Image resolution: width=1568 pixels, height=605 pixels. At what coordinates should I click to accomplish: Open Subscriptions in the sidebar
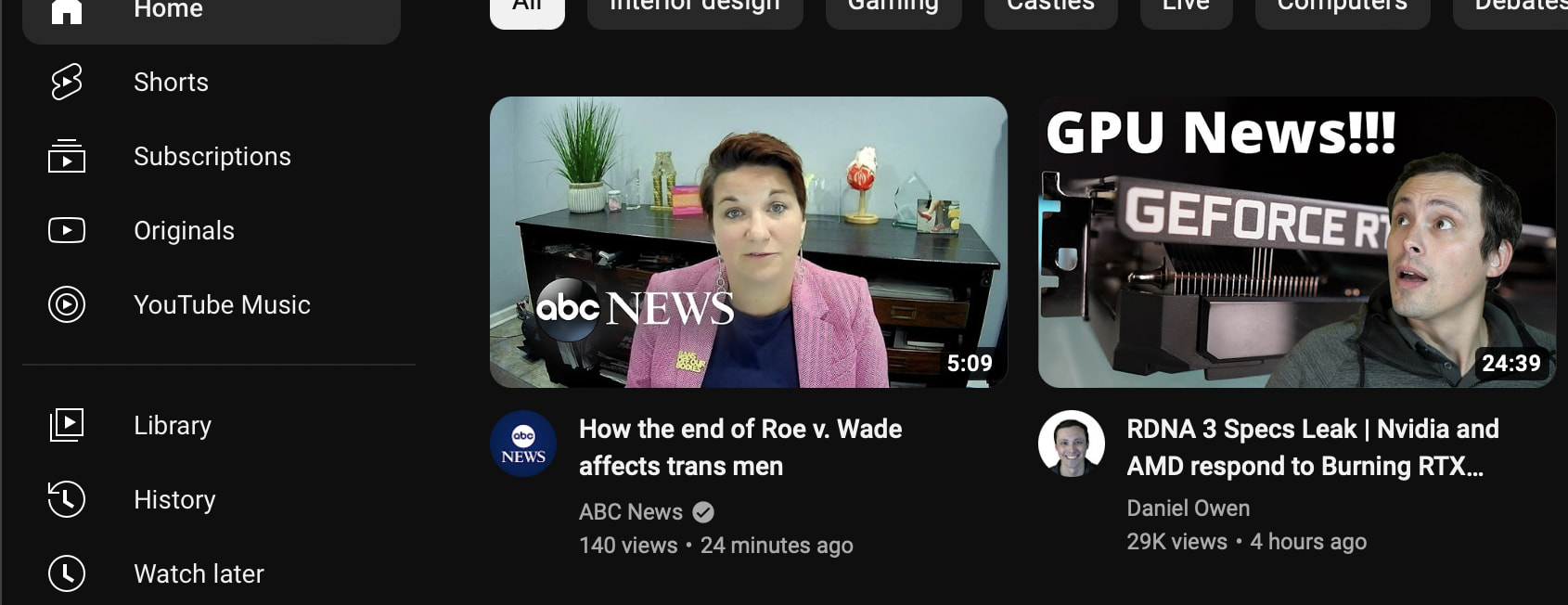click(x=212, y=157)
